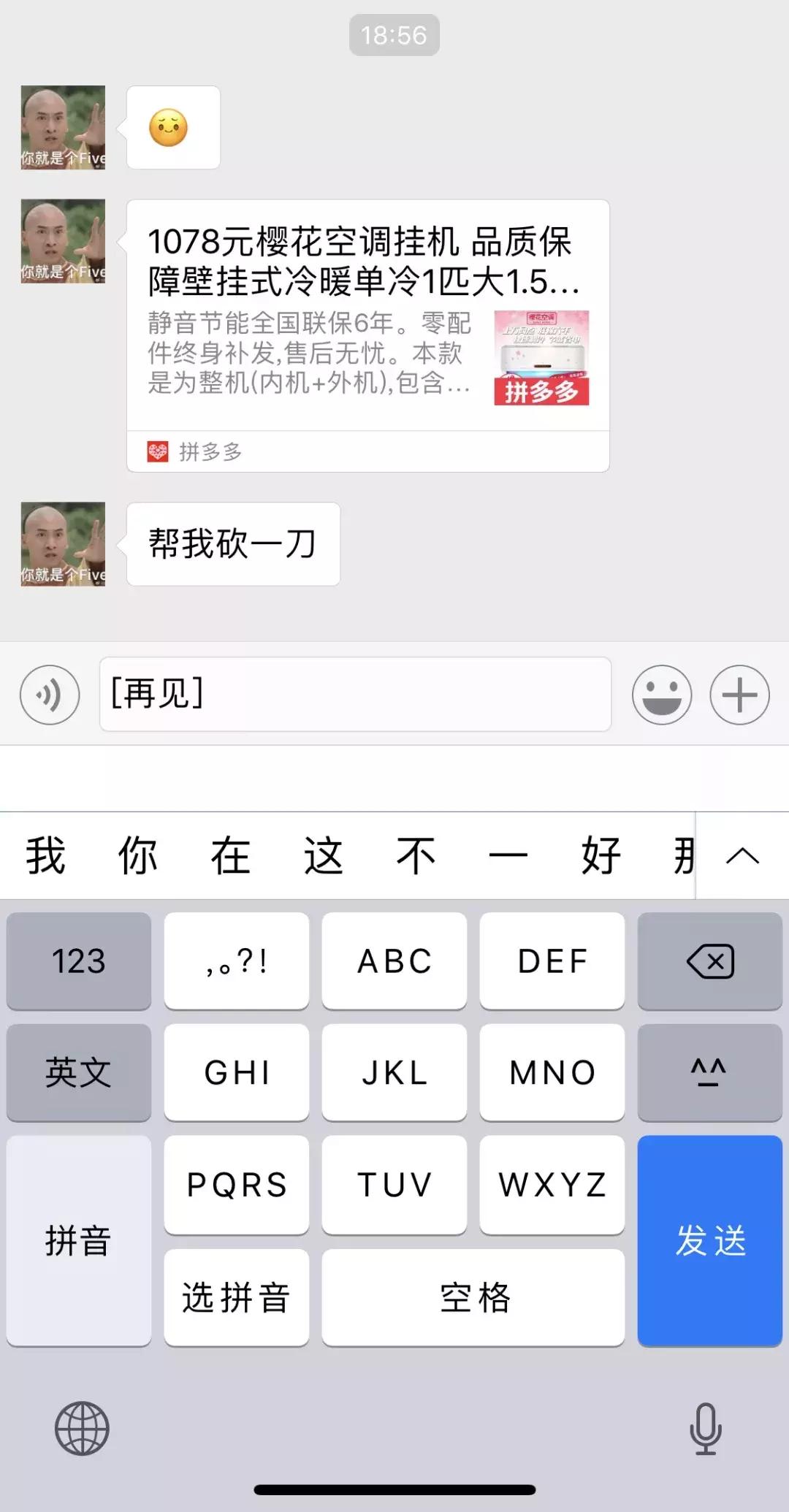Tap the plus icon for more attachments
The image size is (789, 1512).
[739, 695]
